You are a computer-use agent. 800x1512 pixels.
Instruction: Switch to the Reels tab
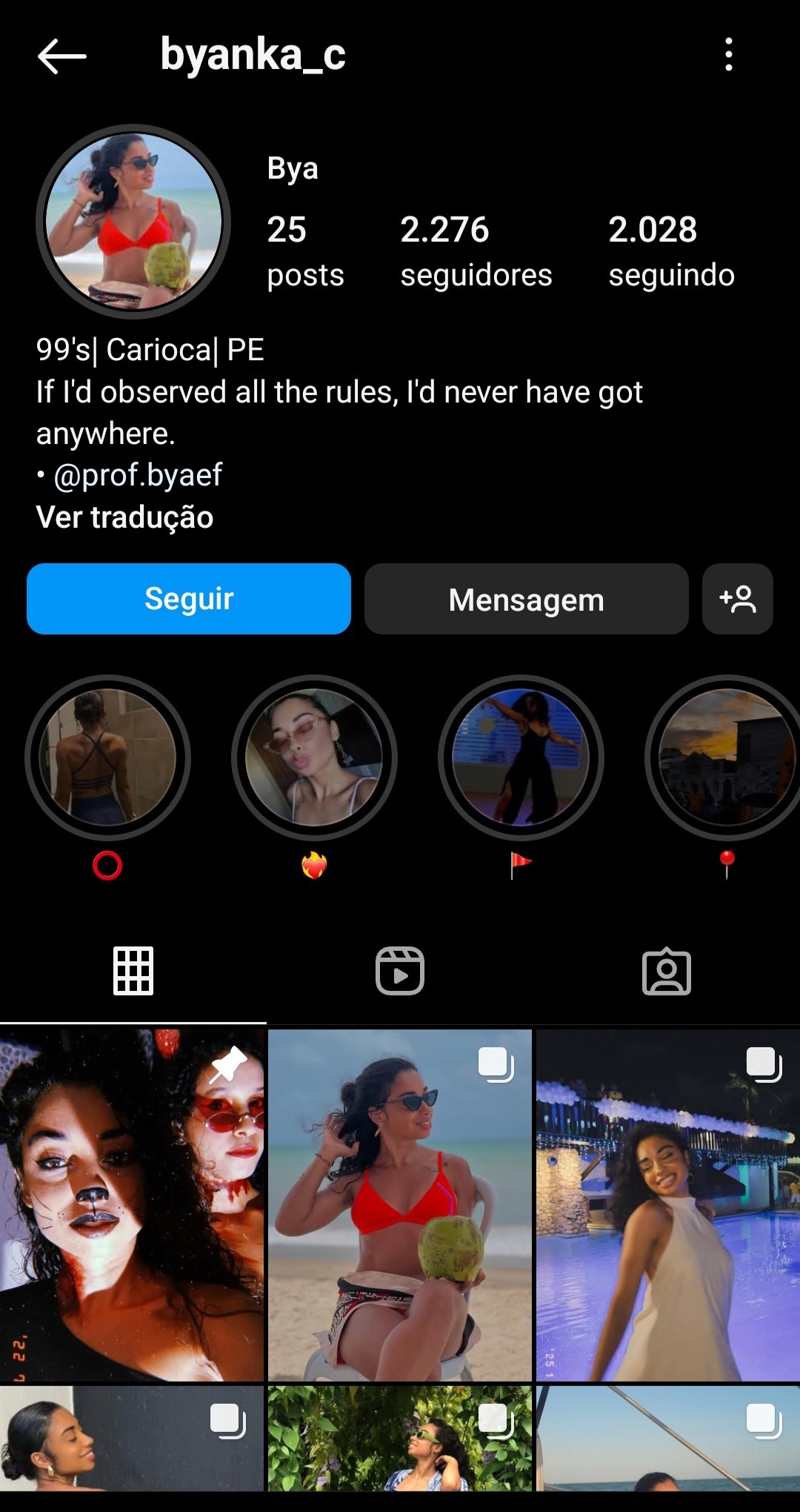tap(400, 971)
